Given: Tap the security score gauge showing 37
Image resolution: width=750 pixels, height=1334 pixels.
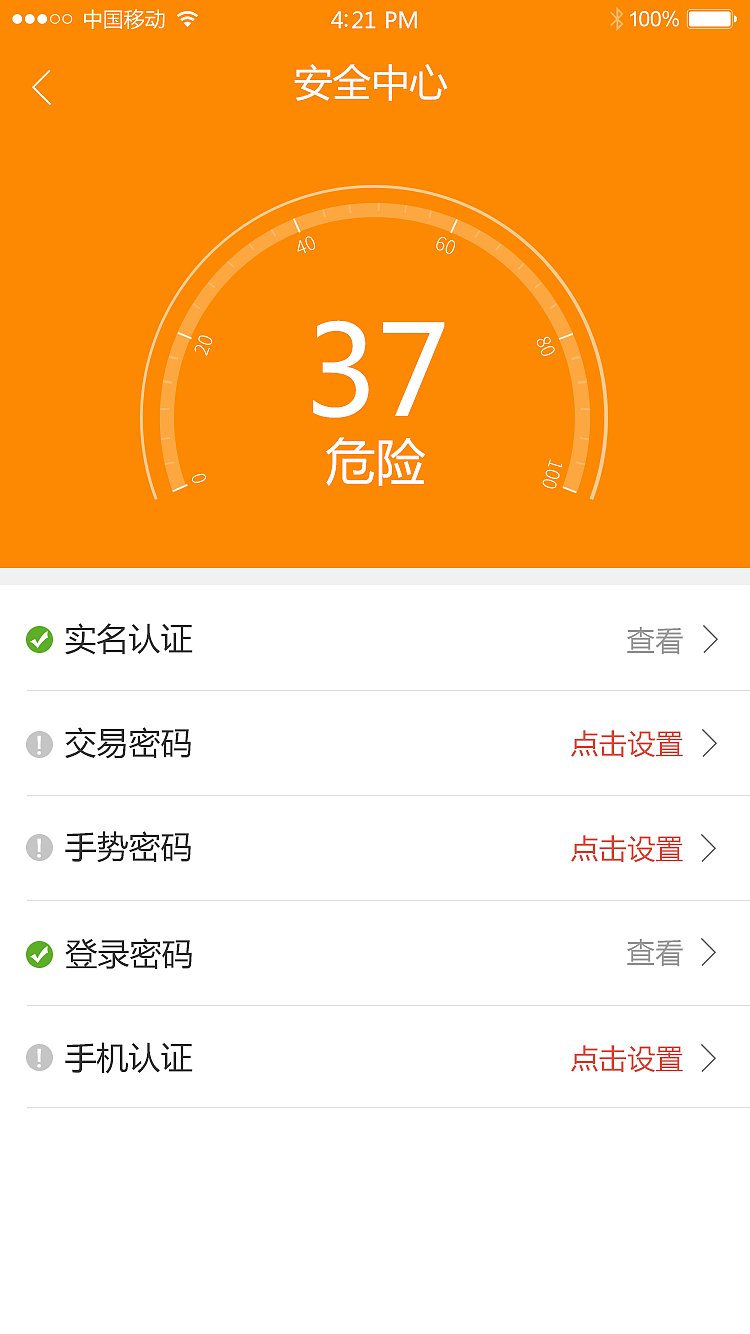Looking at the screenshot, I should coord(375,370).
